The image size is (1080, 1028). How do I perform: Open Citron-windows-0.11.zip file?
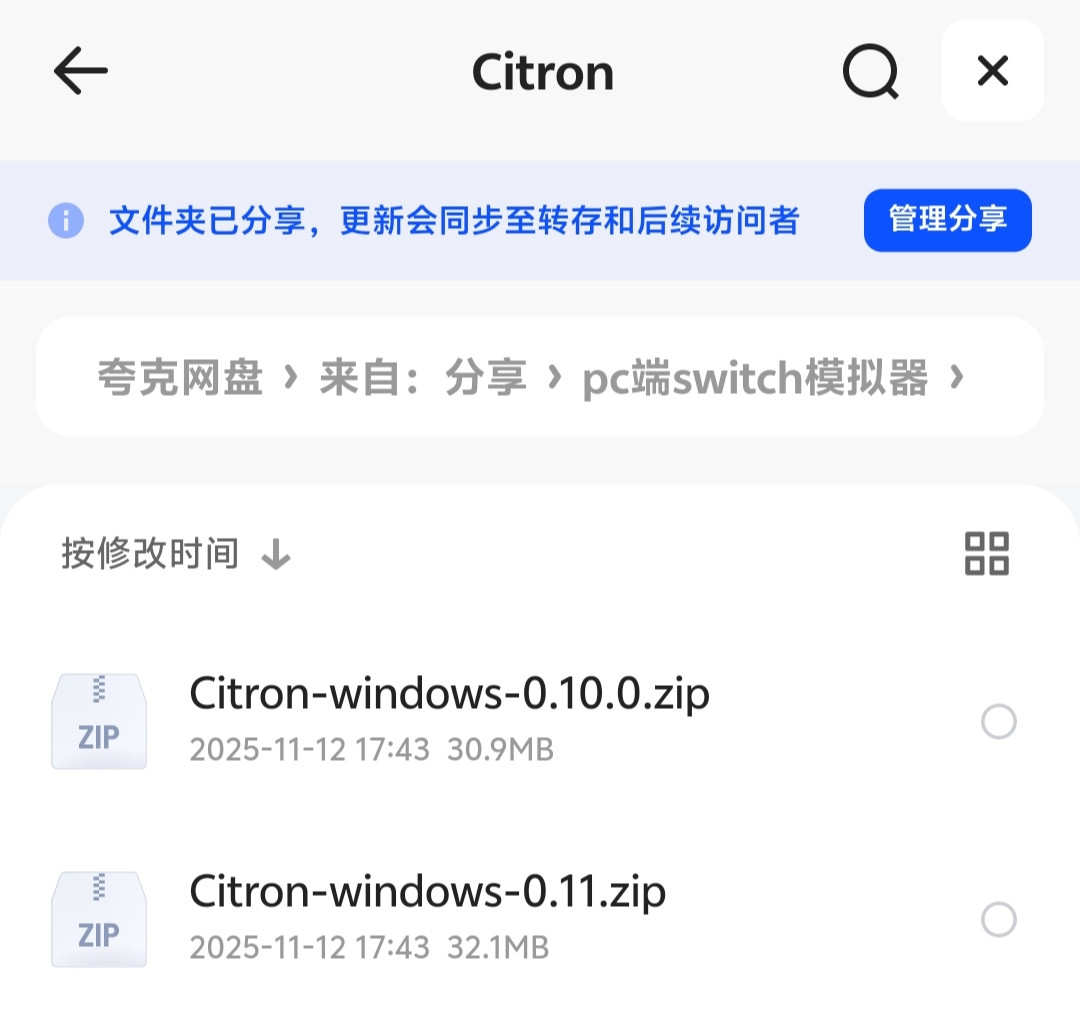427,891
